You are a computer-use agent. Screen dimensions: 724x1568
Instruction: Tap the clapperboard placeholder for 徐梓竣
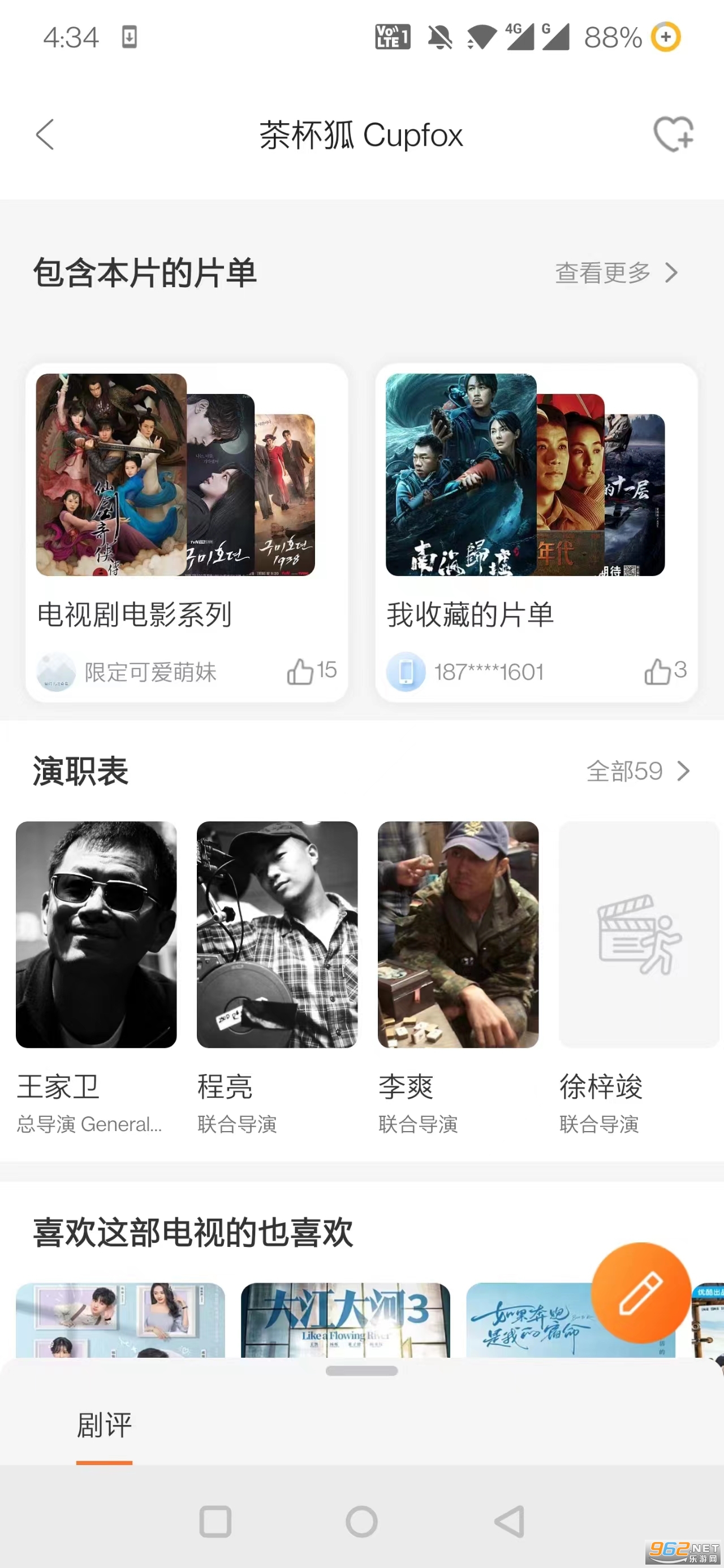click(x=638, y=935)
